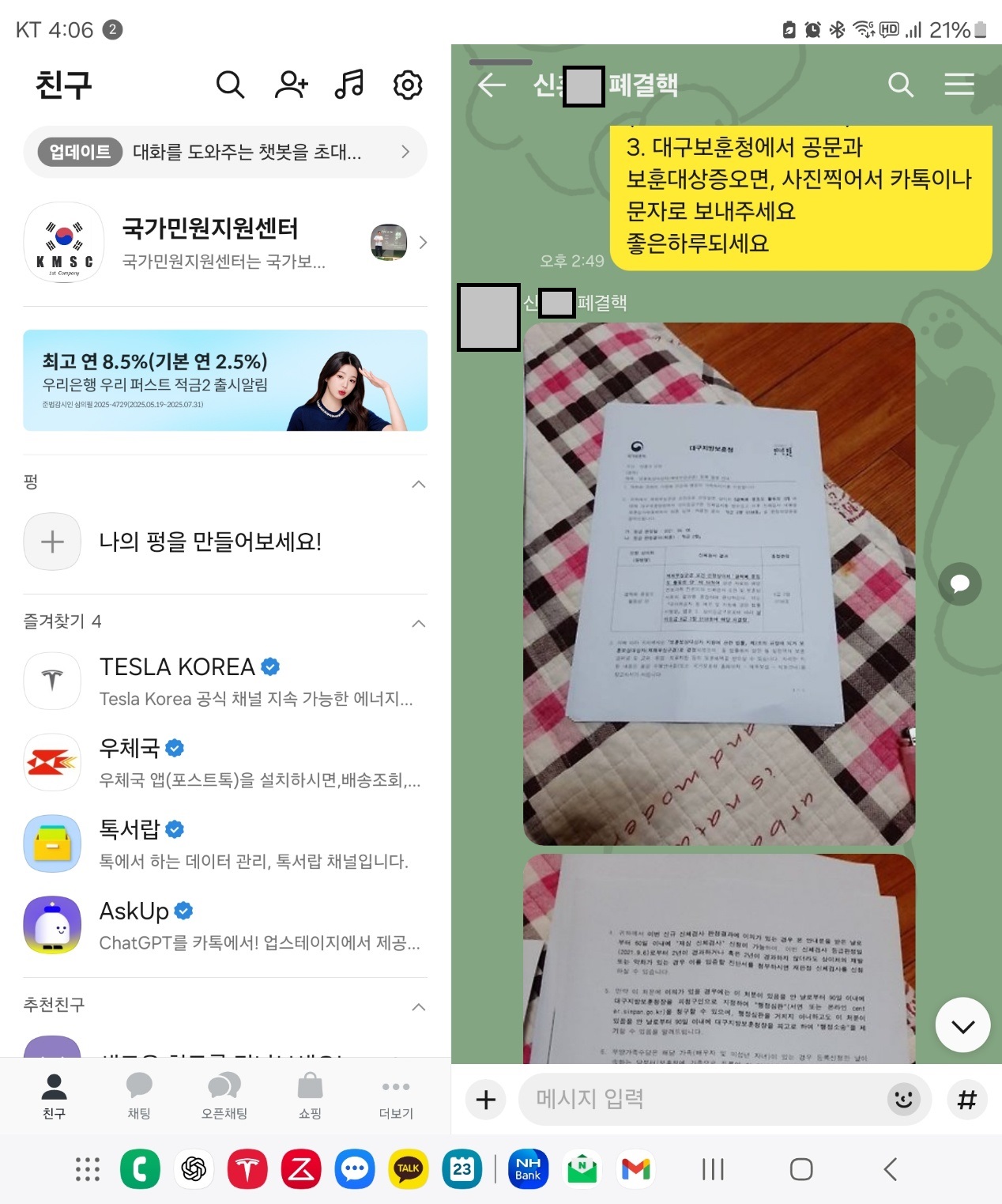Open the chat room hamburger menu
The image size is (1002, 1204).
pyautogui.click(x=959, y=85)
